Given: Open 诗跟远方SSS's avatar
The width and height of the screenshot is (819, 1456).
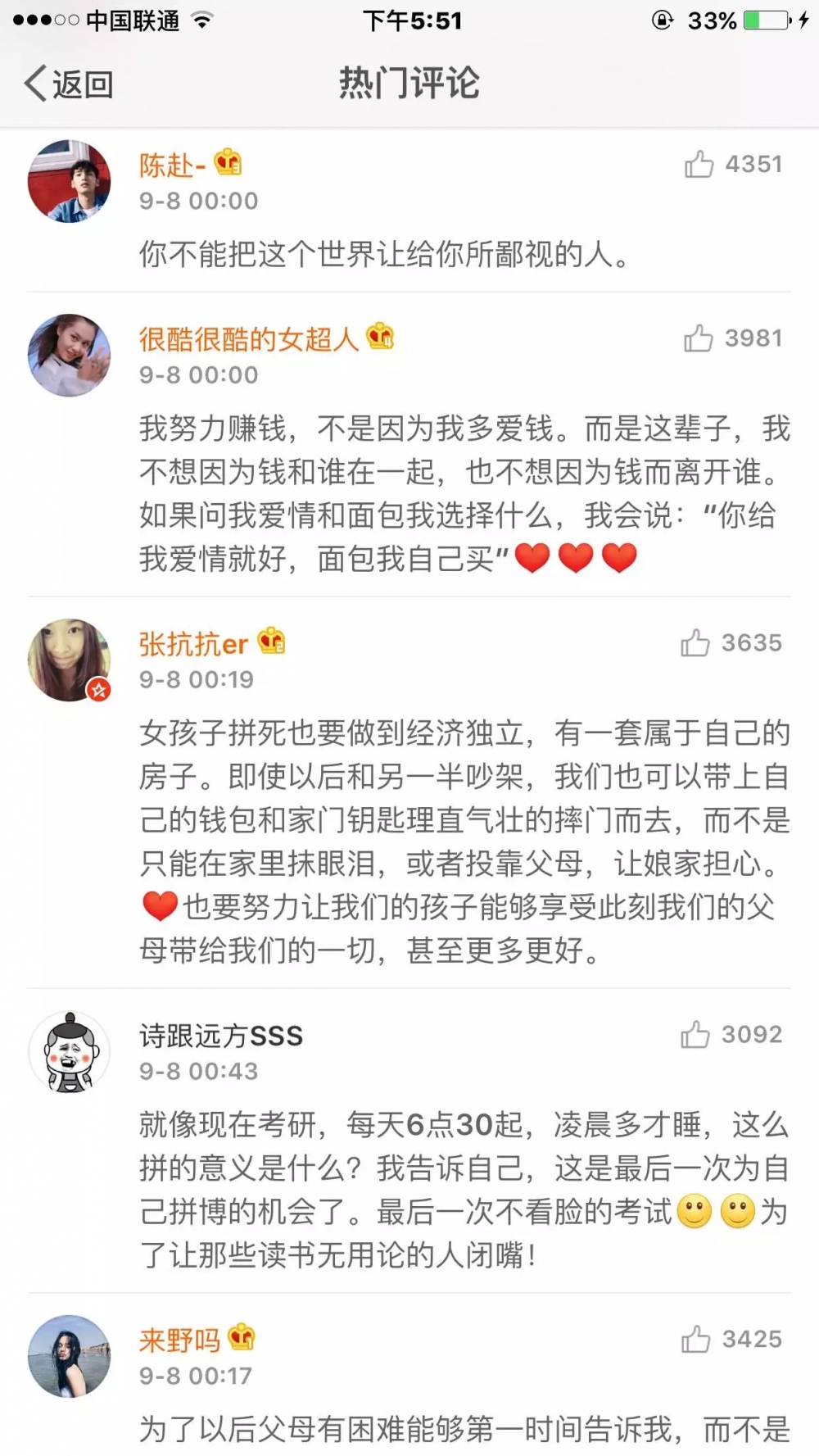Looking at the screenshot, I should 69,1051.
